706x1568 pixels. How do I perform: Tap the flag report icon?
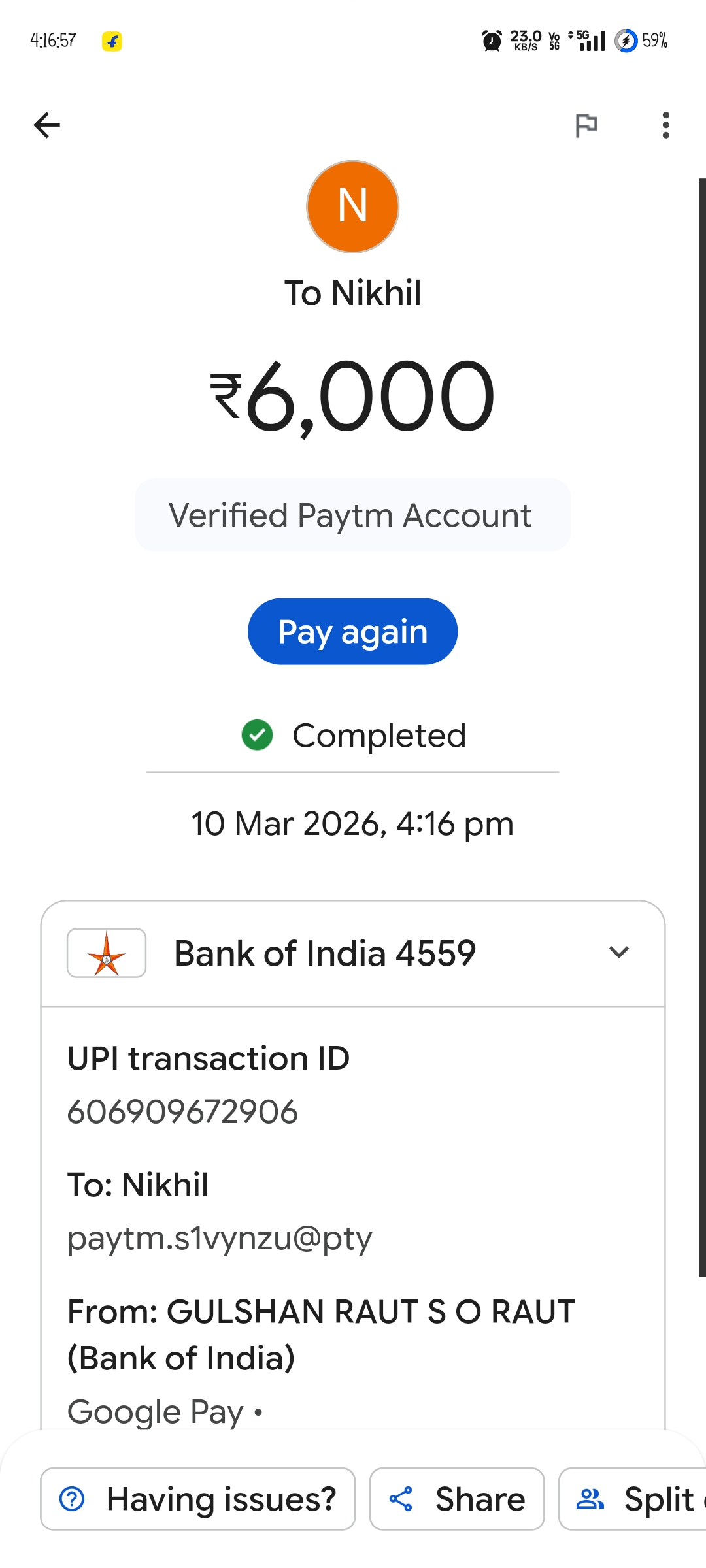pos(586,125)
